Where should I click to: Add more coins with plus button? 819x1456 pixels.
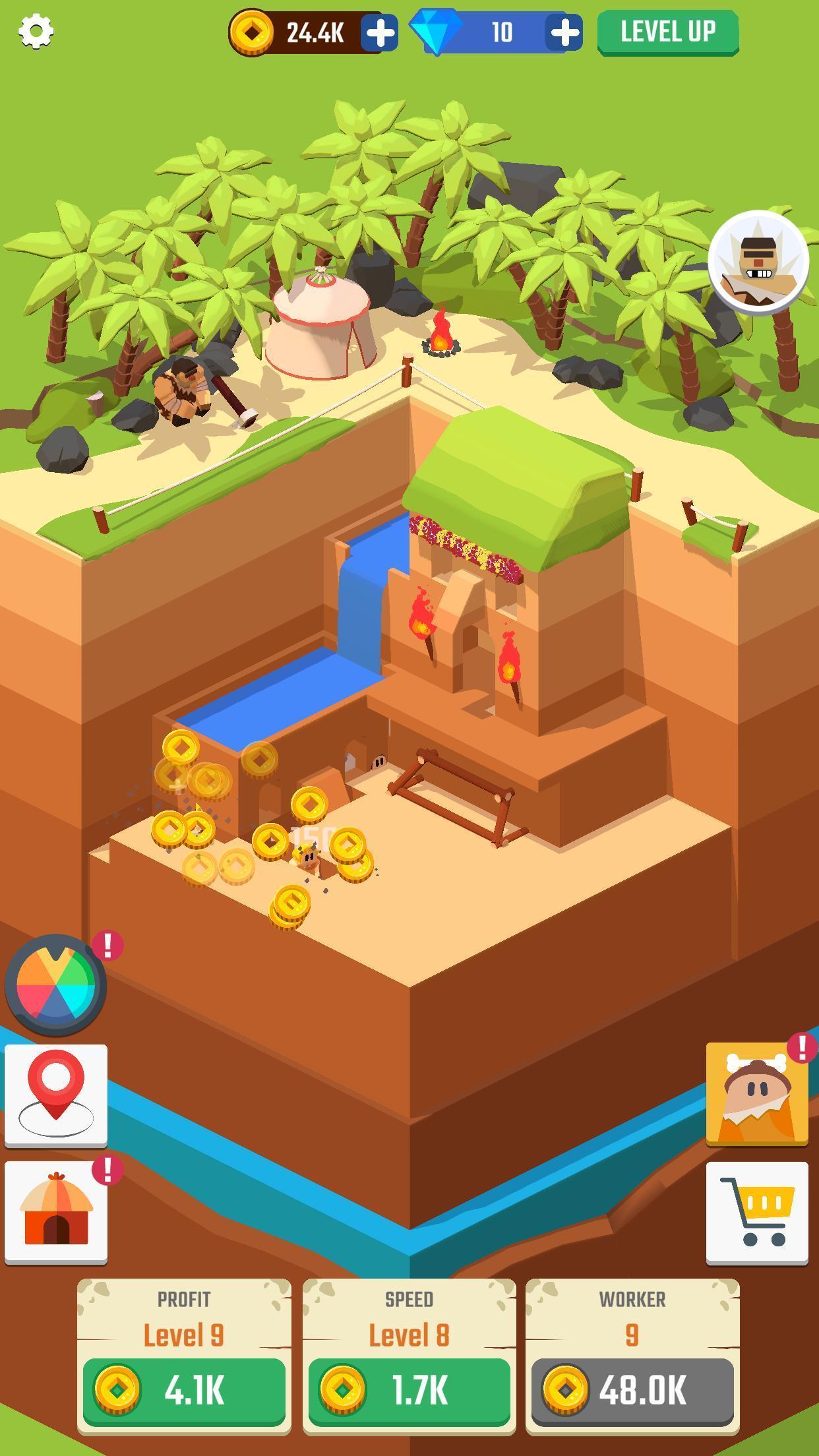[x=380, y=32]
